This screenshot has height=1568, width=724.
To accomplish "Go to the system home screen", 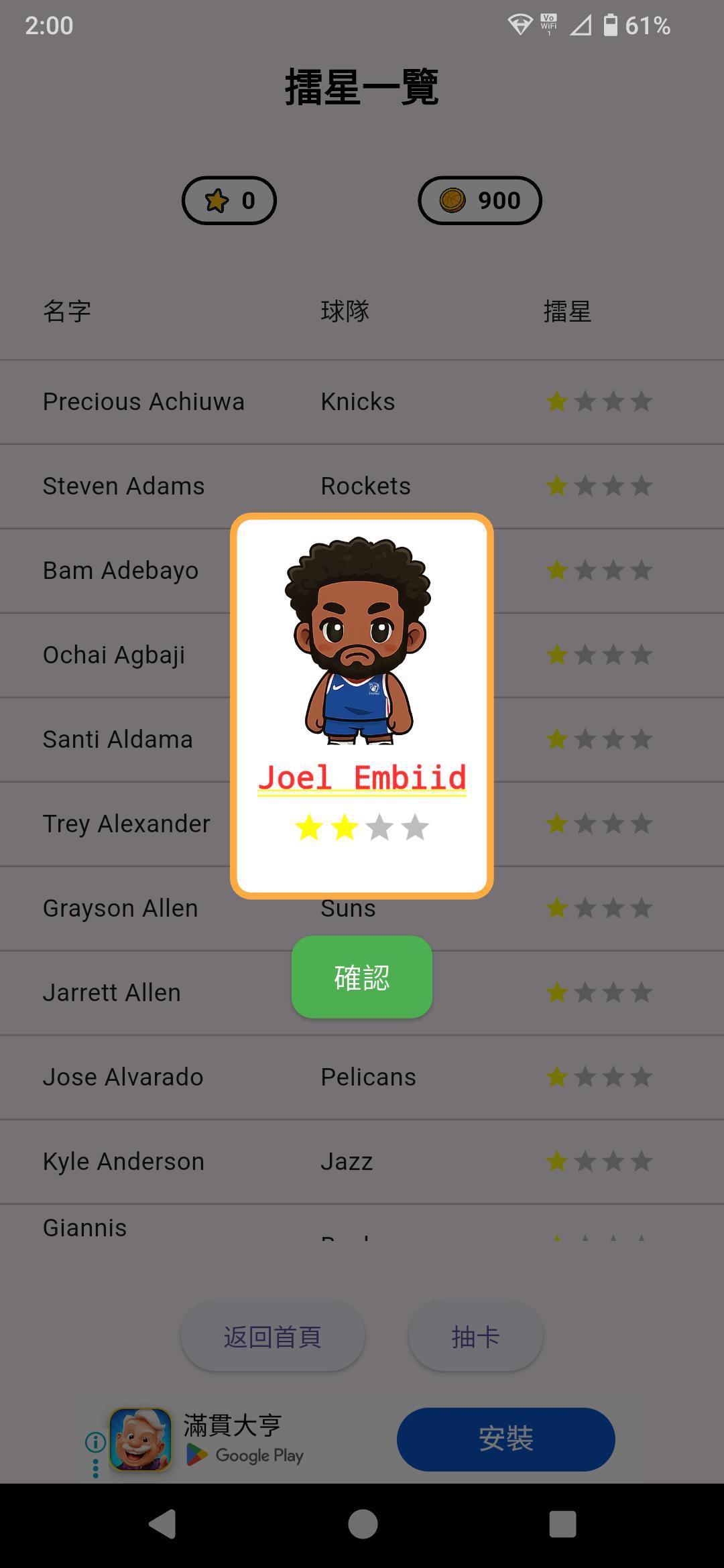I will point(363,1524).
